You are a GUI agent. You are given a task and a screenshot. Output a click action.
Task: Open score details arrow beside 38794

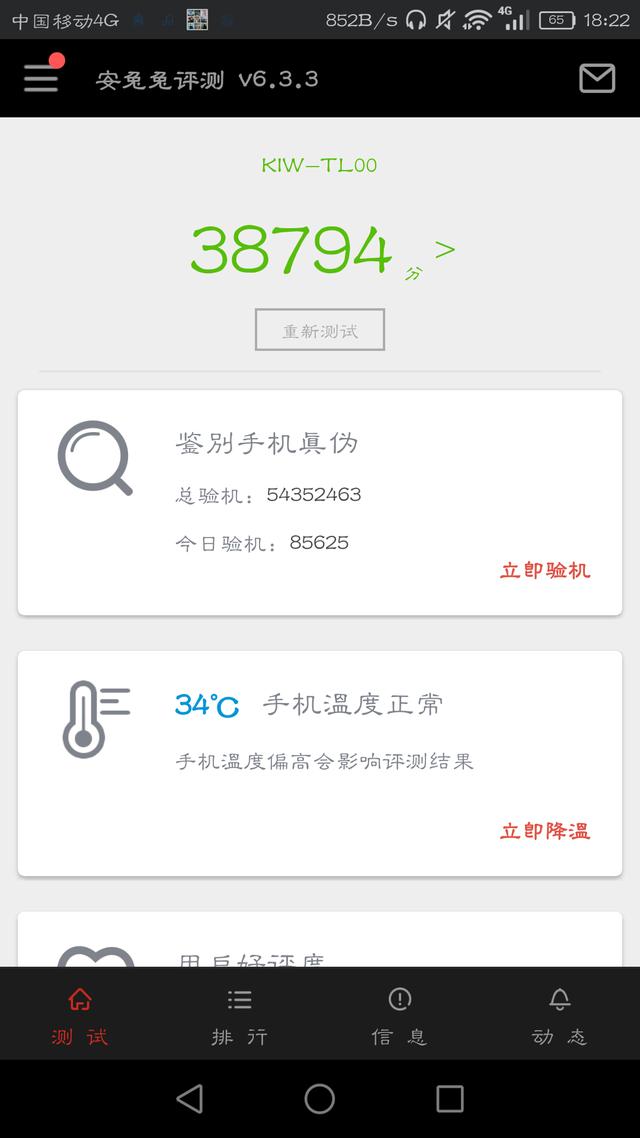click(x=445, y=249)
